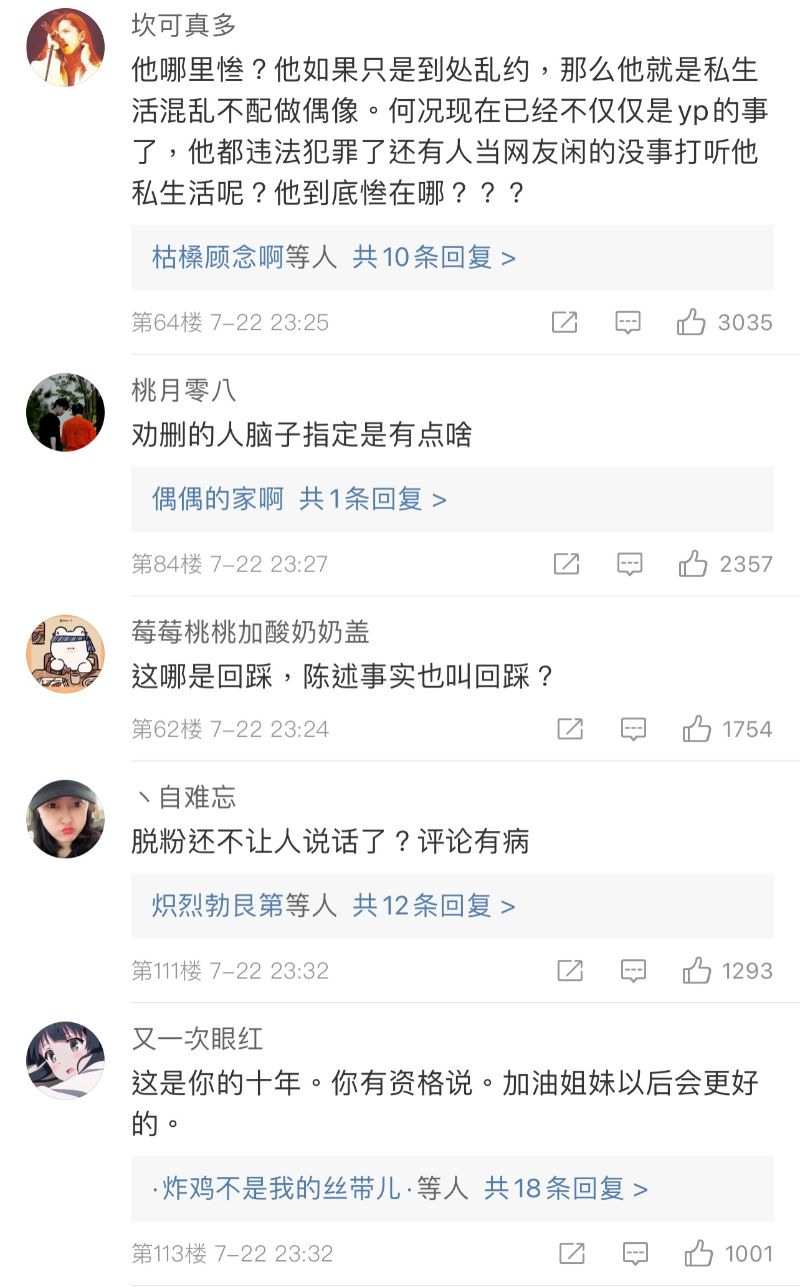This screenshot has width=800, height=1287.
Task: Visit 桃月零八's profile via avatar
Action: 65,412
